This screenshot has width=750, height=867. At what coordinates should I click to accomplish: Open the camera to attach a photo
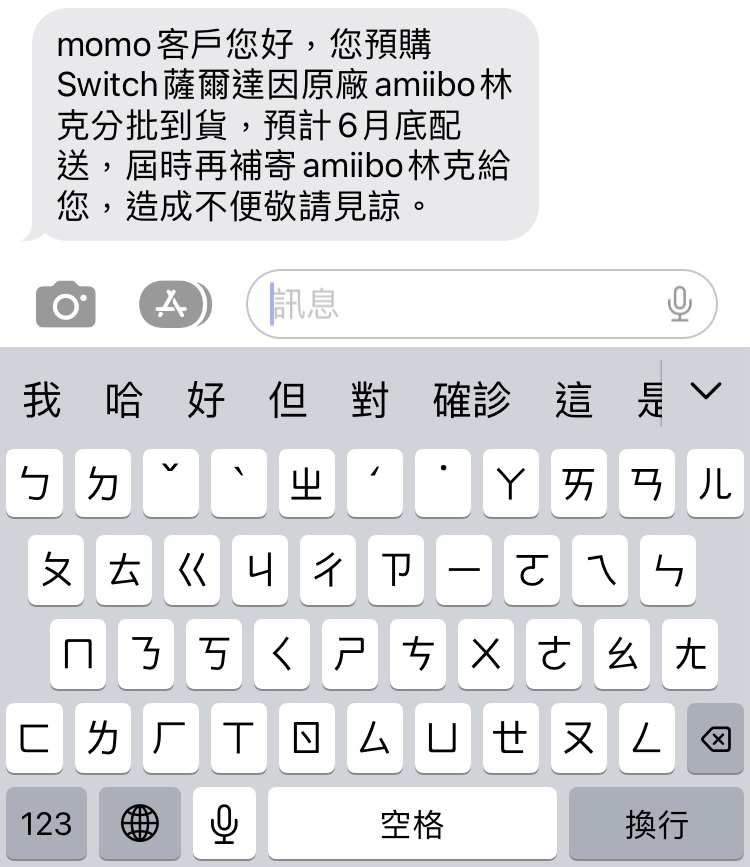pyautogui.click(x=66, y=304)
